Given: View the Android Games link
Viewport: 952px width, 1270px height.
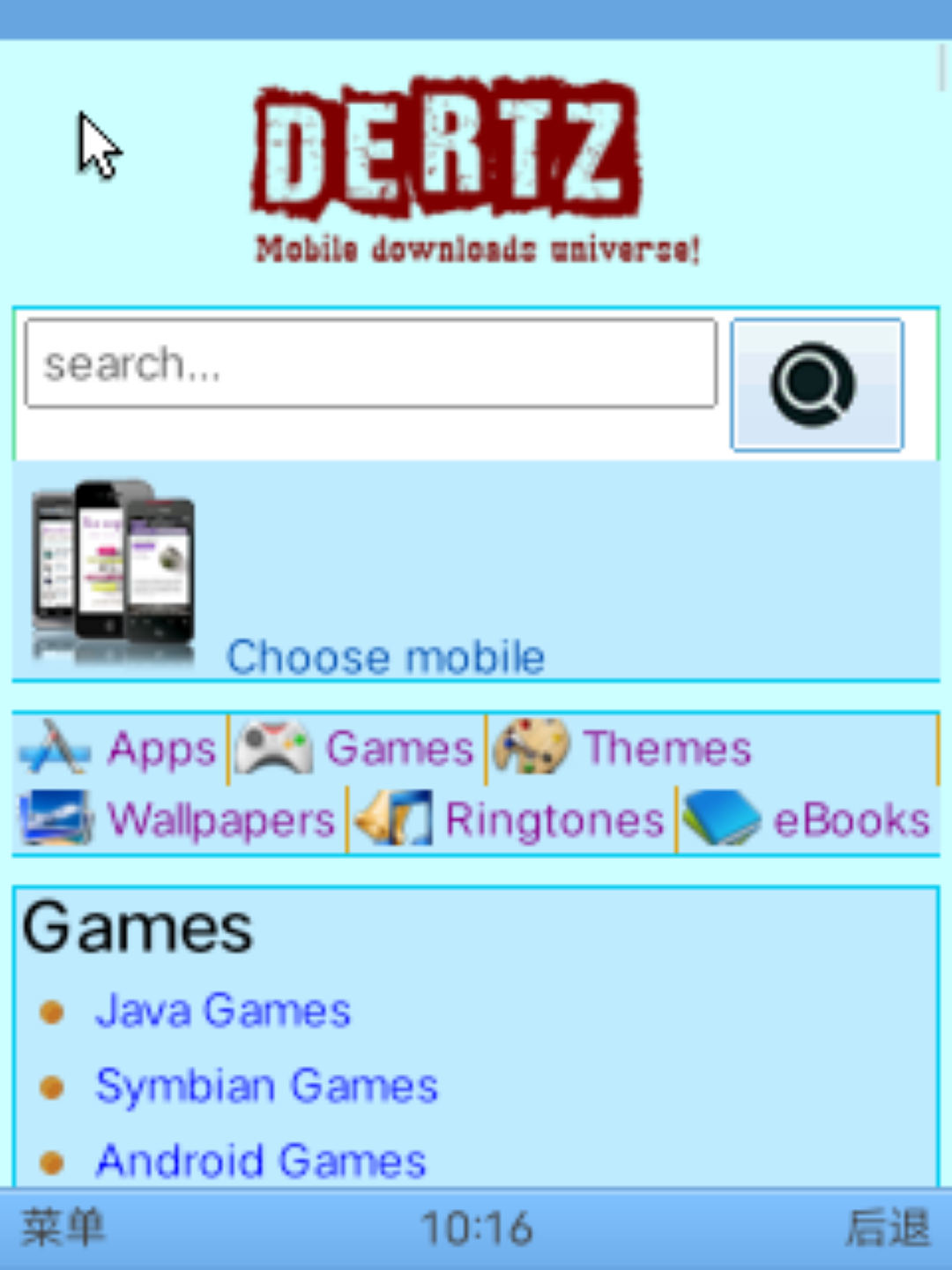Looking at the screenshot, I should pyautogui.click(x=261, y=1161).
